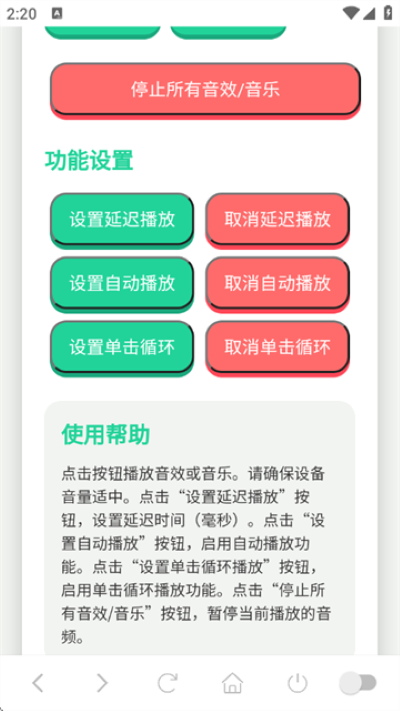Select 设置延迟播放
This screenshot has height=711, width=400.
point(122,220)
